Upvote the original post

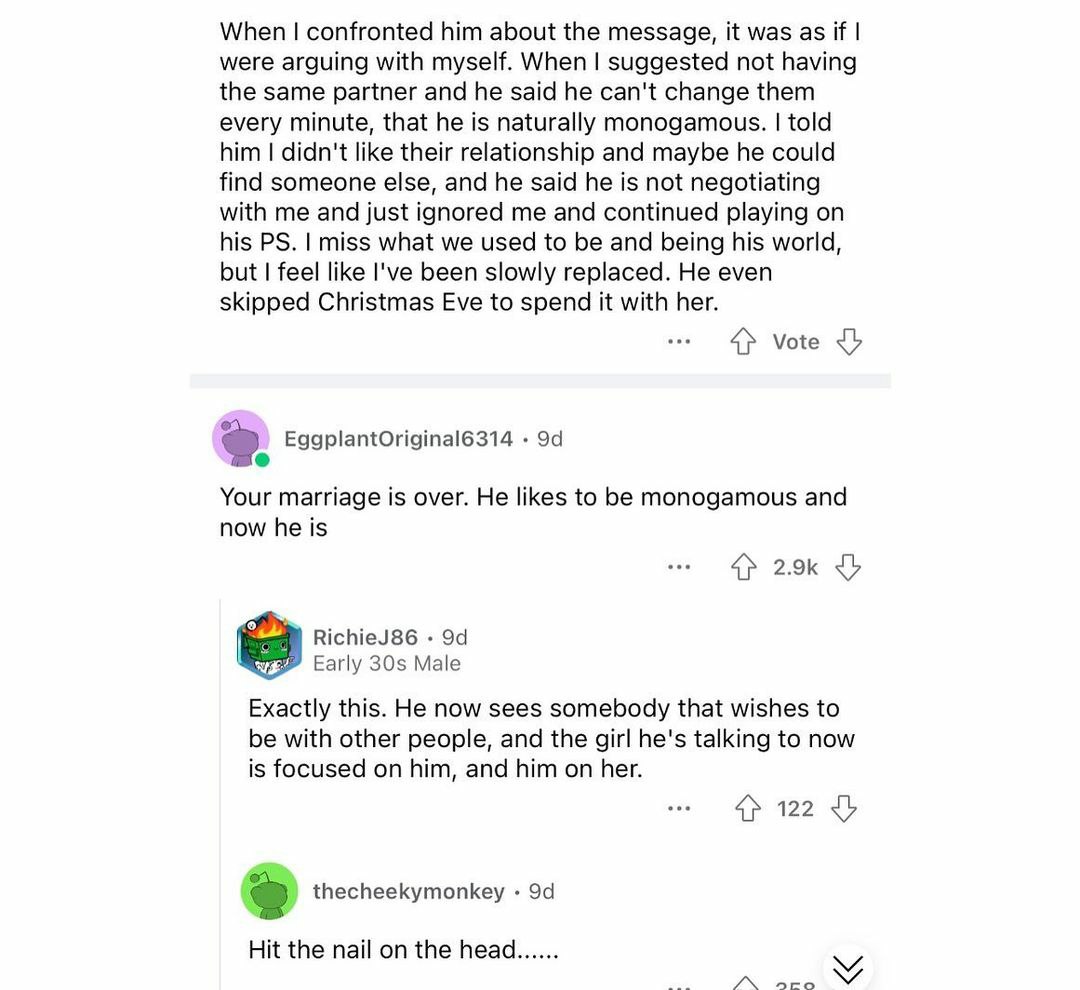(742, 342)
